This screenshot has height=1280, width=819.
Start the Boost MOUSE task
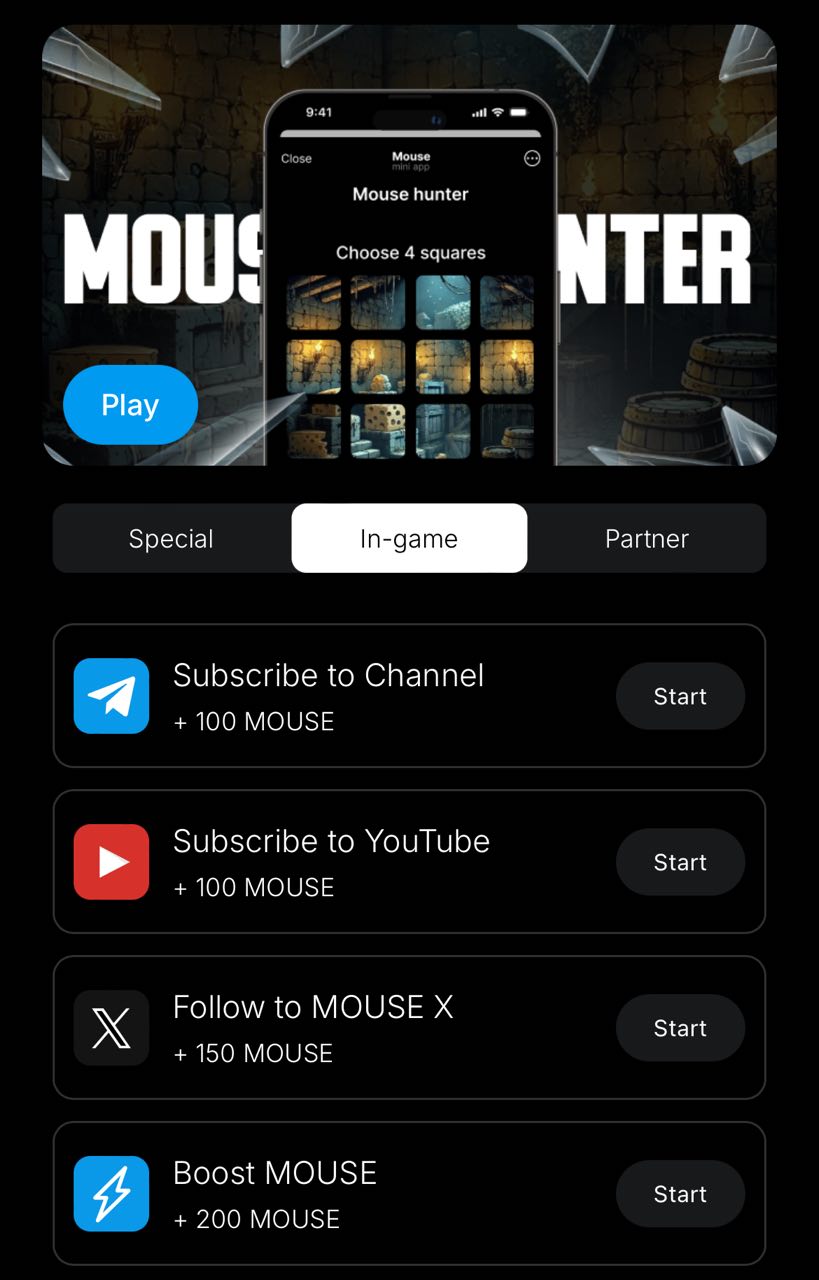pyautogui.click(x=680, y=1195)
